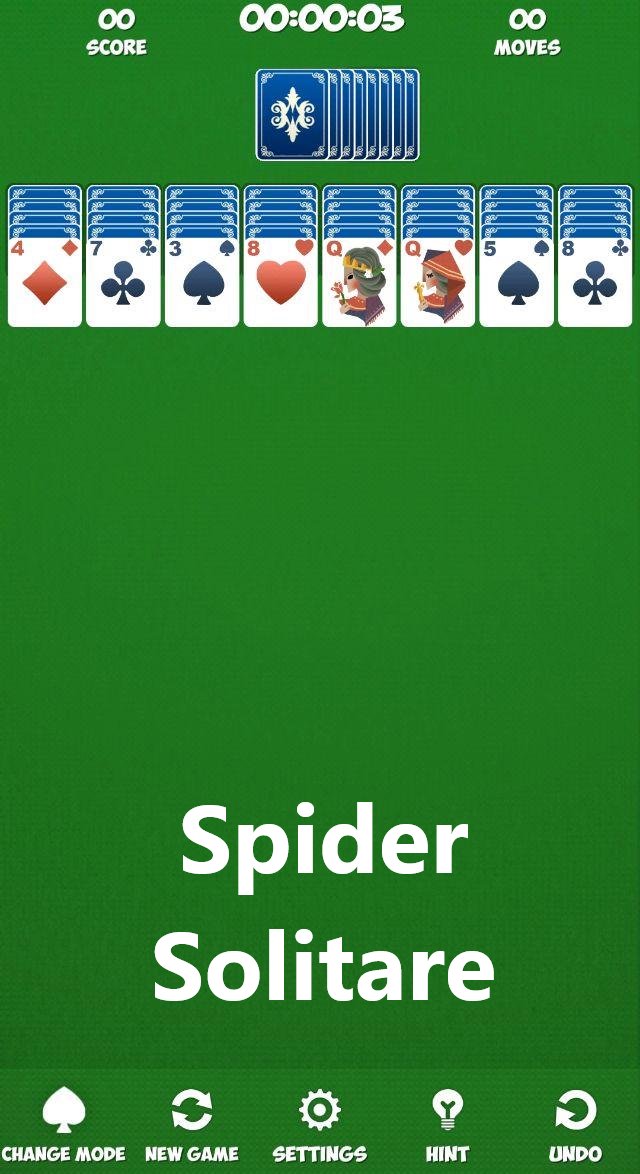
Task: Select the queen of diamonds card
Action: (359, 281)
